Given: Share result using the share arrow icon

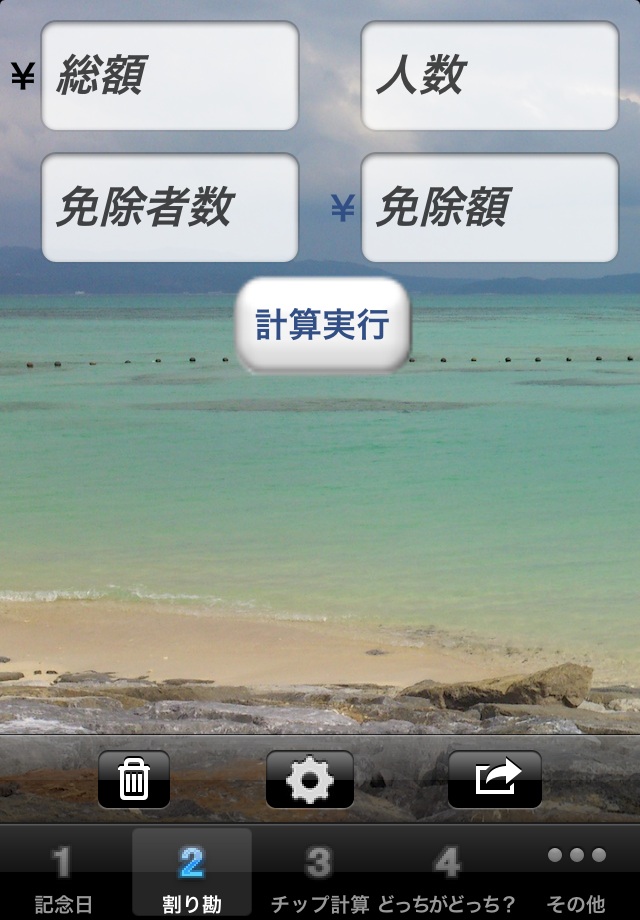Looking at the screenshot, I should pyautogui.click(x=494, y=780).
